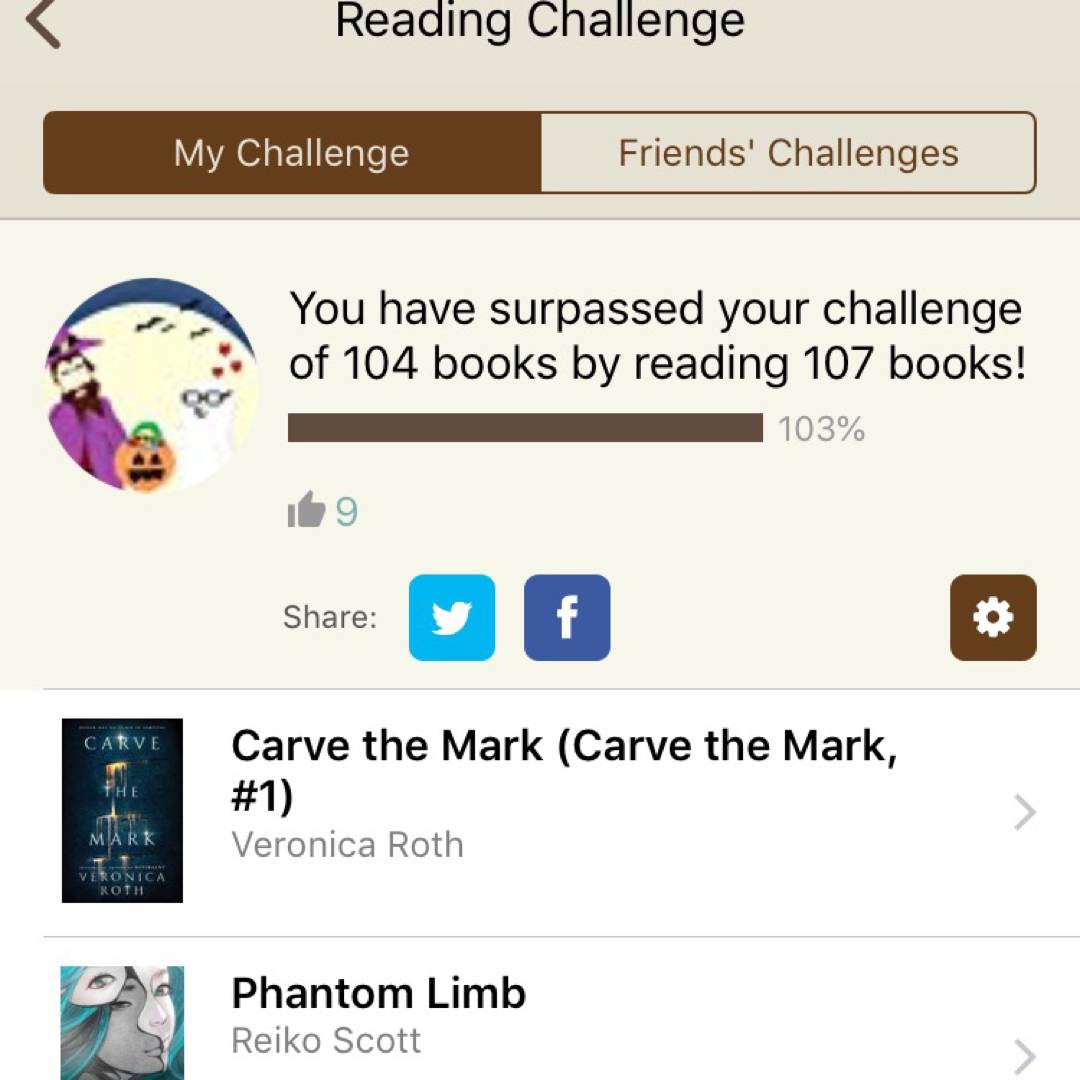Go back using the top-left arrow
This screenshot has width=1080, height=1080.
tap(44, 24)
